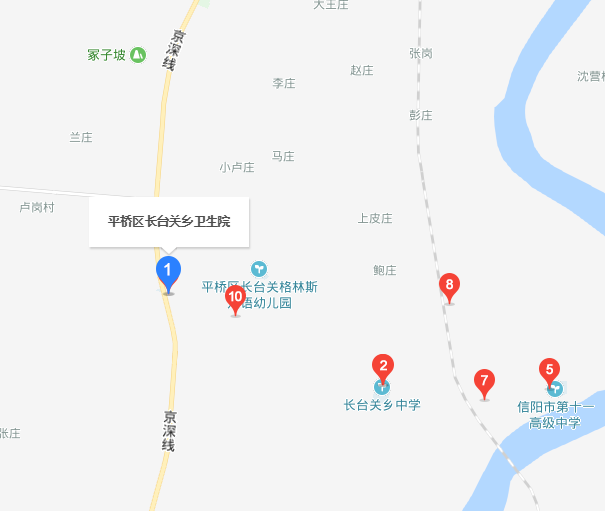Open the 平桥区长台关乡卫生院 info bubble
605x511 pixels.
pos(168,221)
